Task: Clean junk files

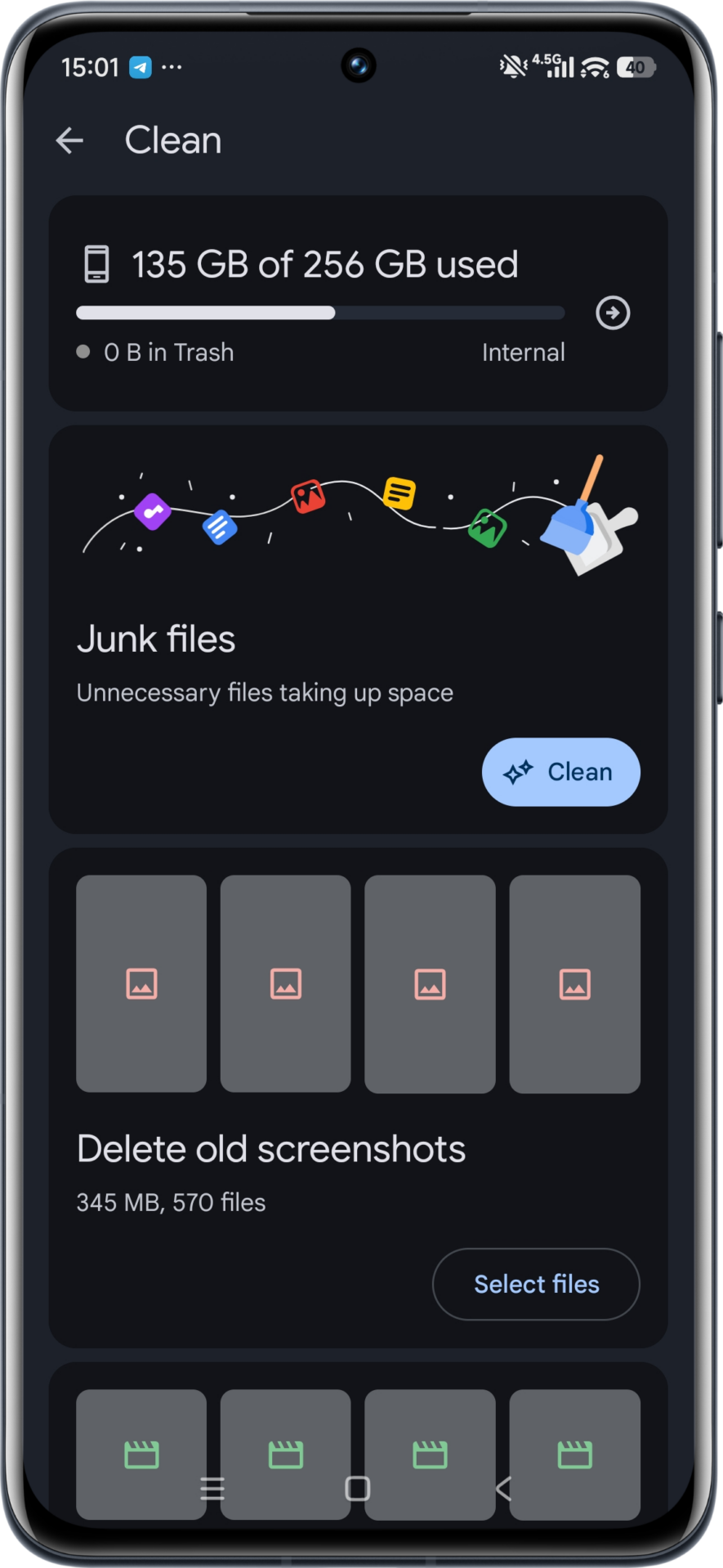Action: pyautogui.click(x=560, y=772)
